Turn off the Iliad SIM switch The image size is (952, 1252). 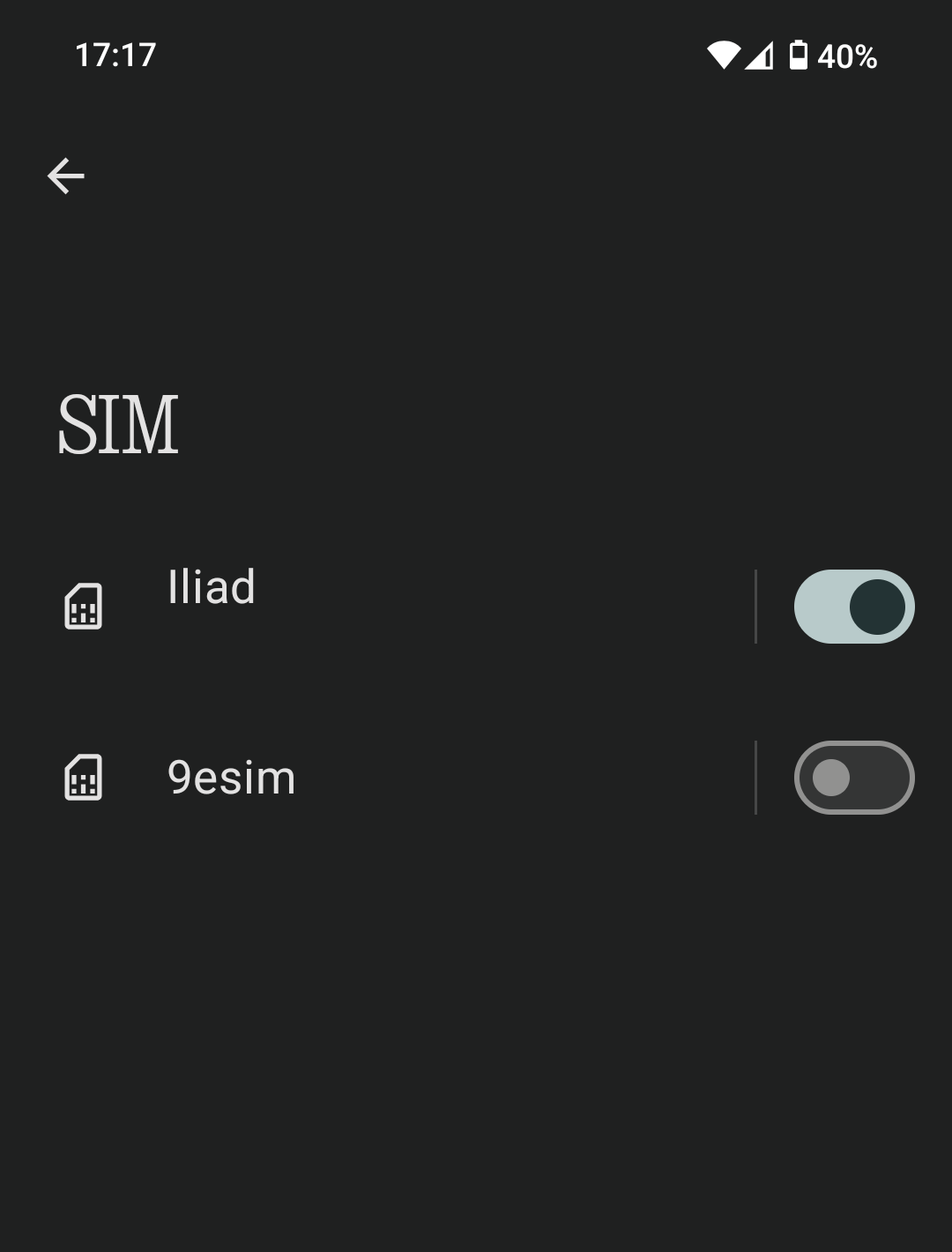coord(853,607)
